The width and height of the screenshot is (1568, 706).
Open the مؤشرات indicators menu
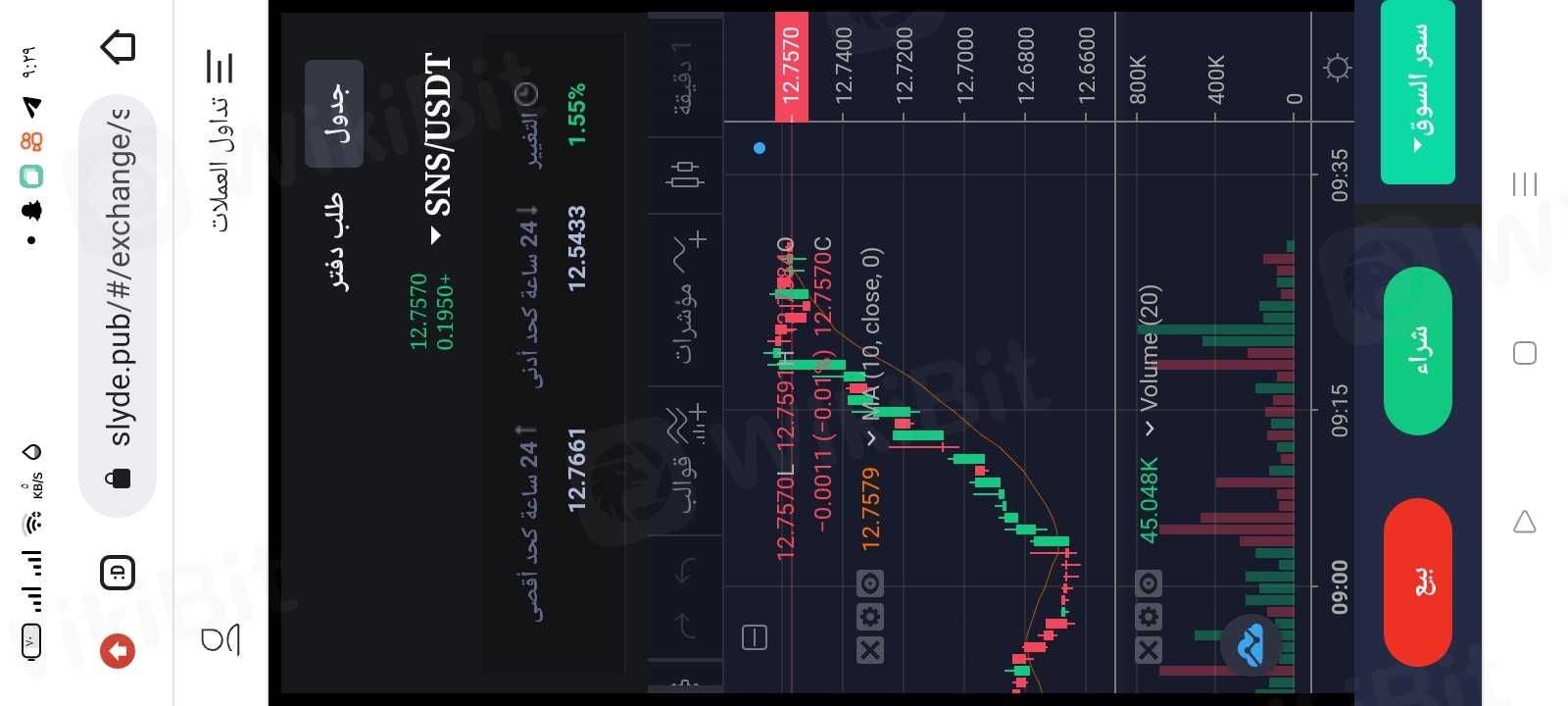686,301
